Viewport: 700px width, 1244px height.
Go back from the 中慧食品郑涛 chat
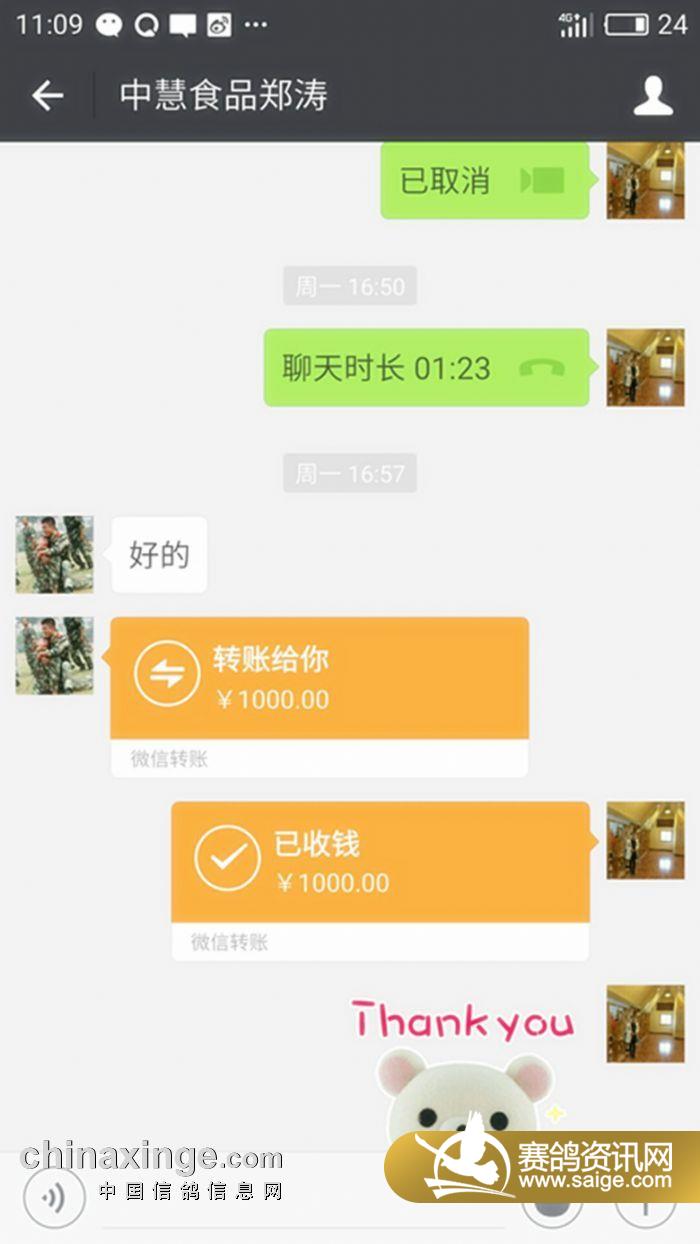click(x=47, y=96)
